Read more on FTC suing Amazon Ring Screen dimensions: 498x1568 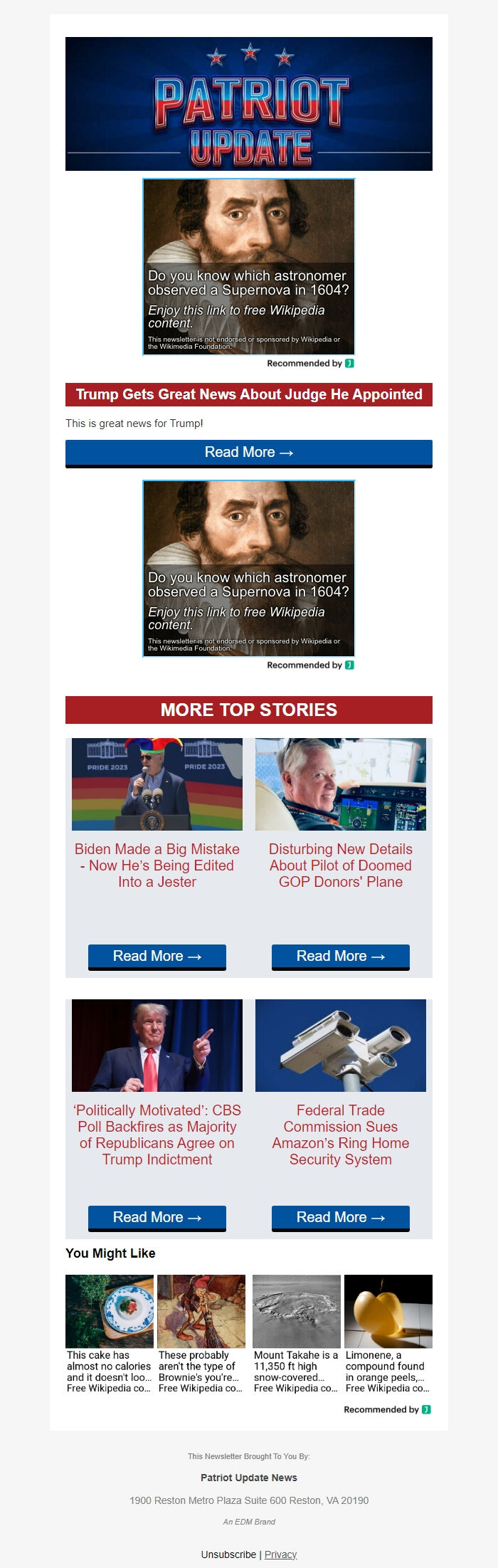[341, 1217]
